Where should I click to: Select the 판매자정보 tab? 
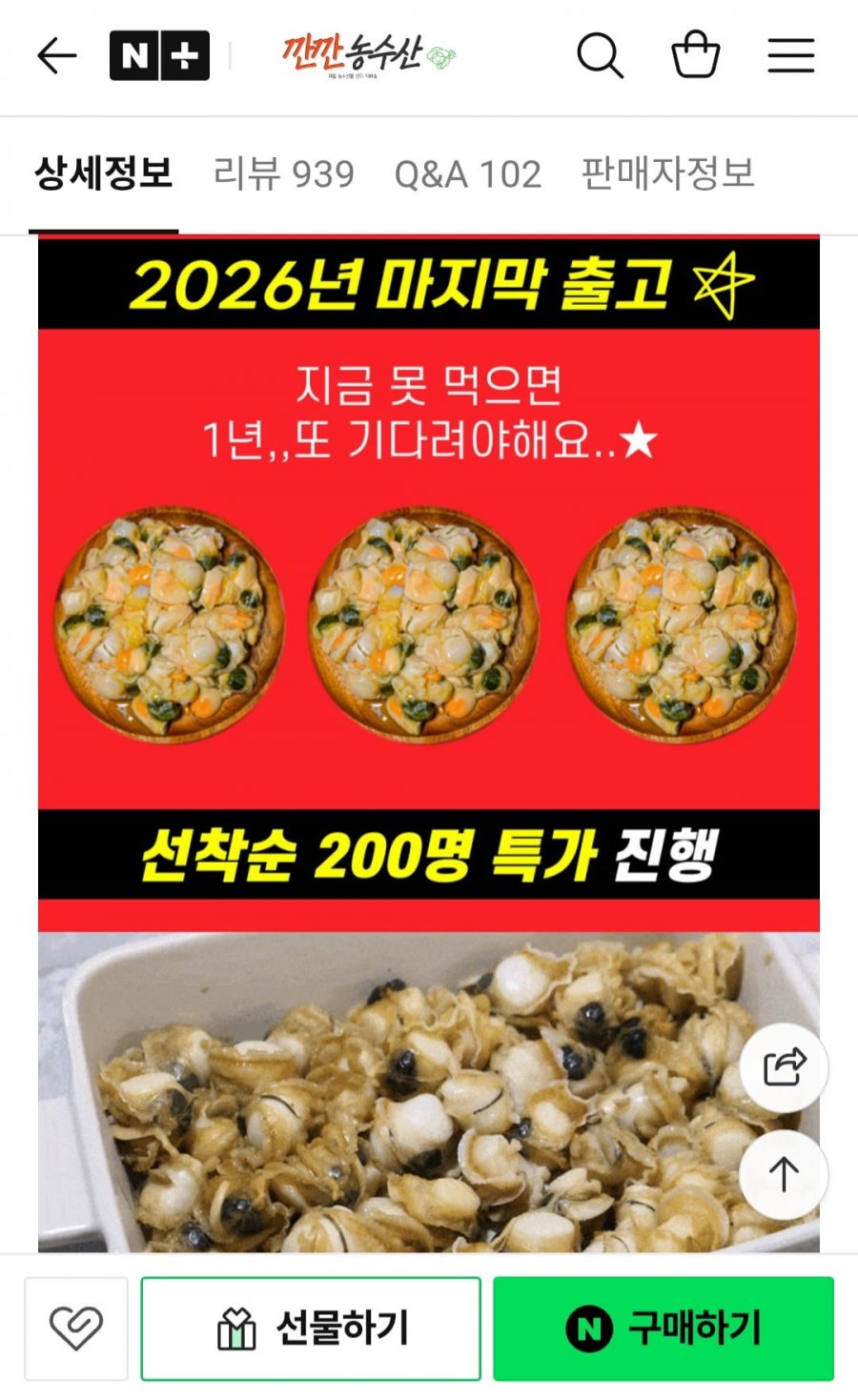pyautogui.click(x=666, y=173)
